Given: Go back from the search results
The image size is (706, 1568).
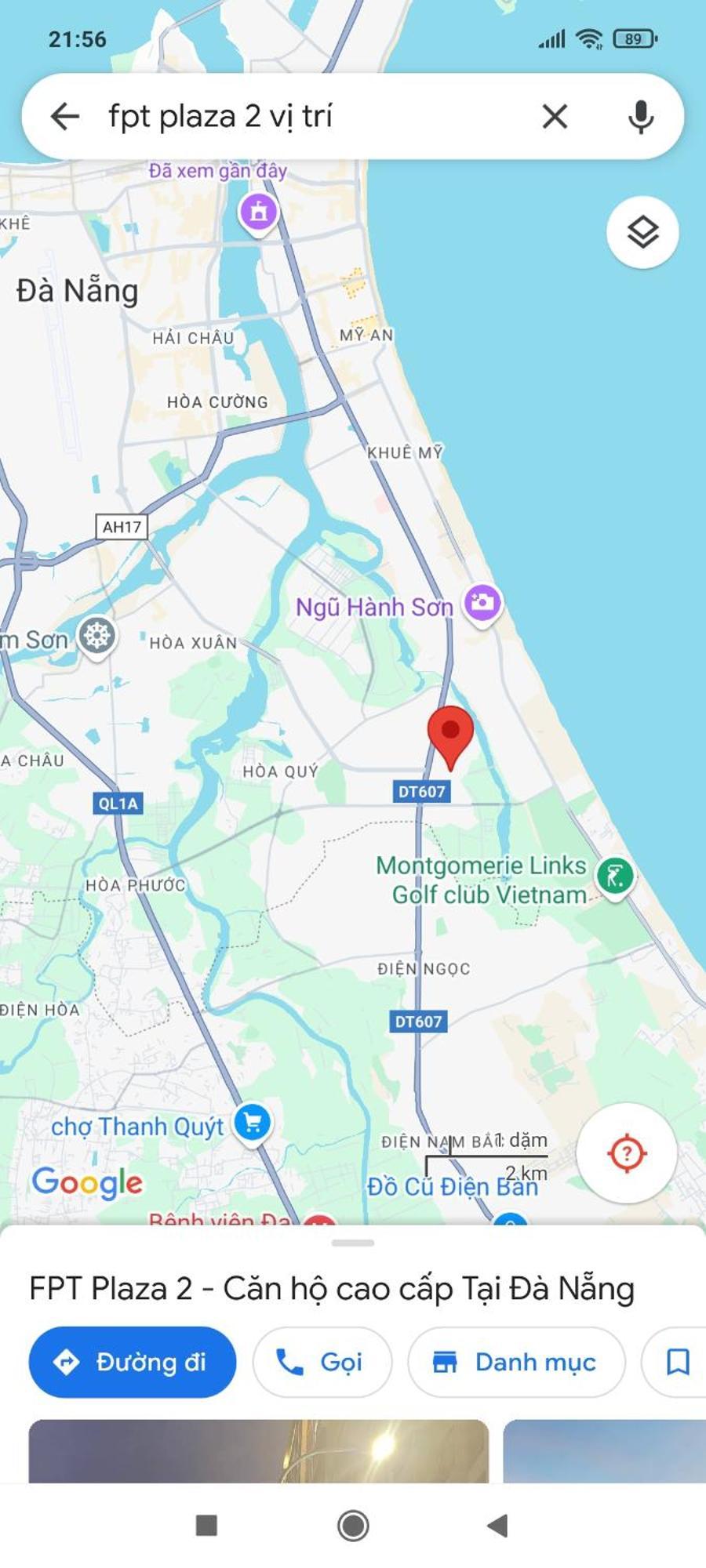Looking at the screenshot, I should (65, 117).
